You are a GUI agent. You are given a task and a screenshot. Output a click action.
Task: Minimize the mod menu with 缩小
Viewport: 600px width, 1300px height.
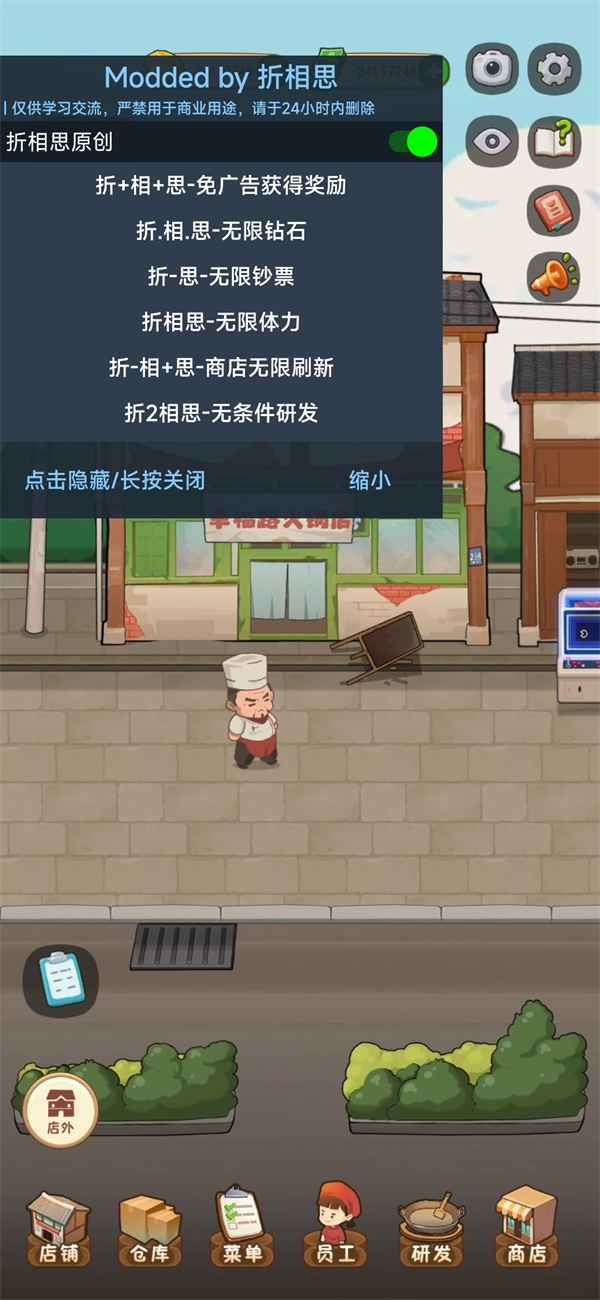click(x=369, y=480)
